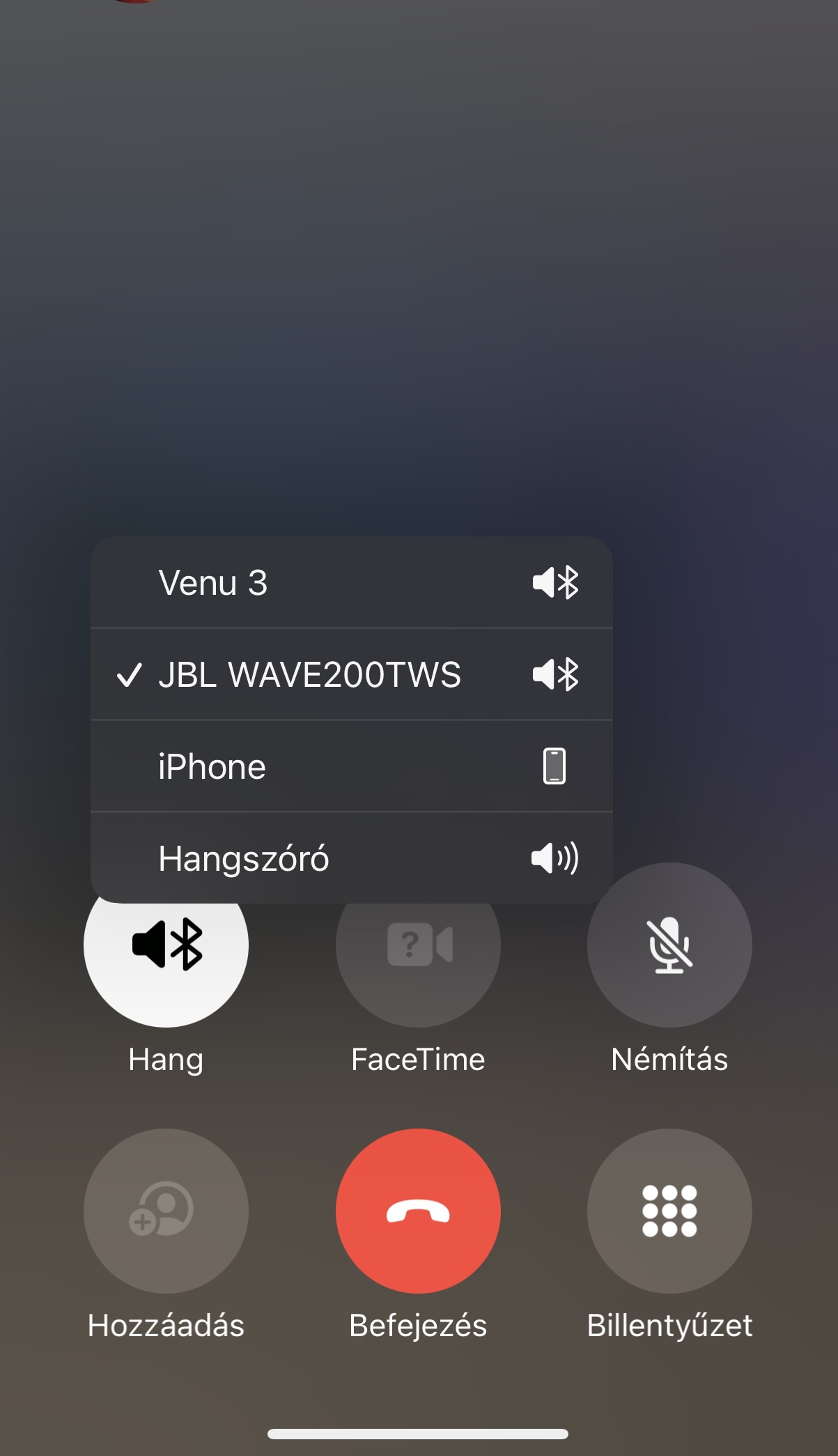This screenshot has height=1456, width=838.
Task: Route call audio to Venu 3
Action: (352, 582)
